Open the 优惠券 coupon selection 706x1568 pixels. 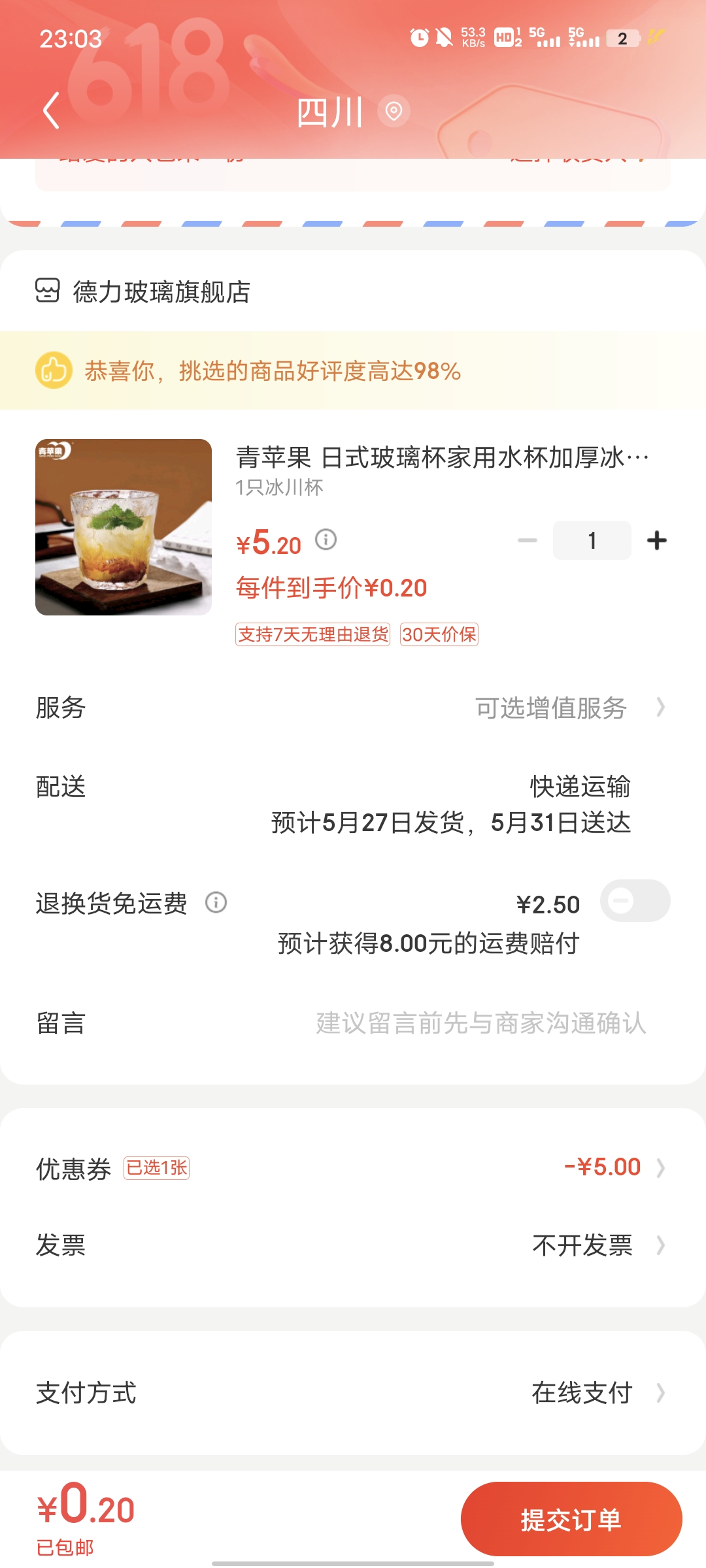pos(613,1168)
